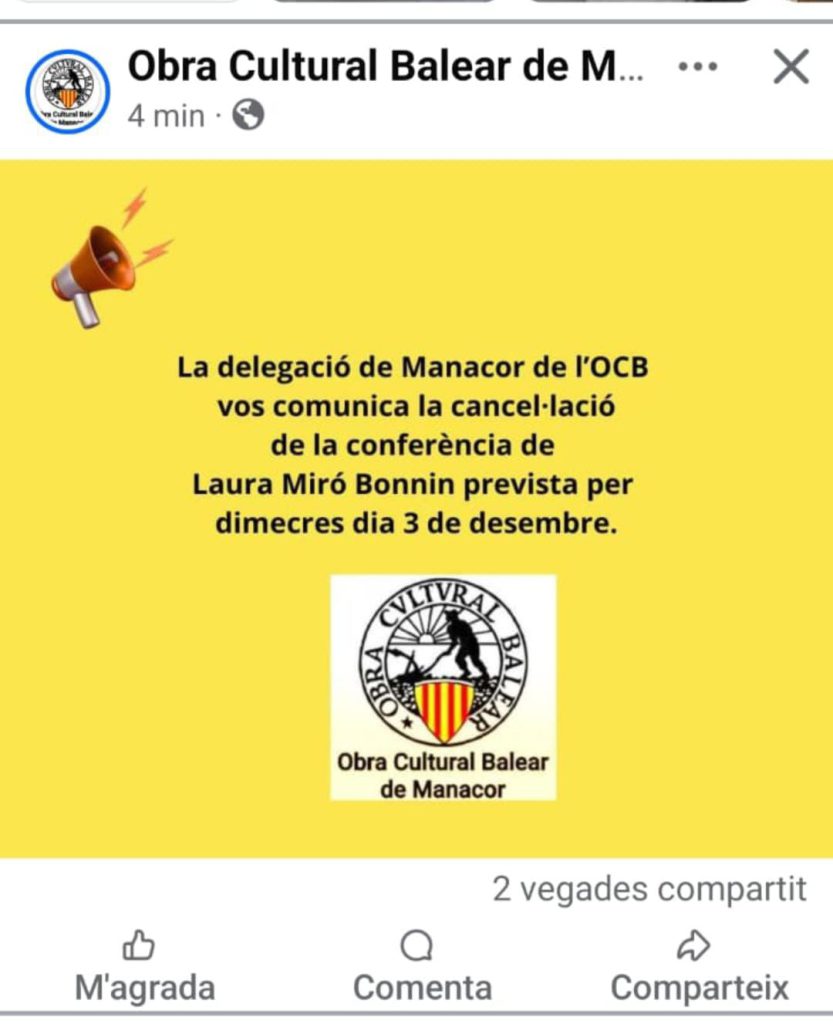Dismiss the post with the X

(791, 67)
